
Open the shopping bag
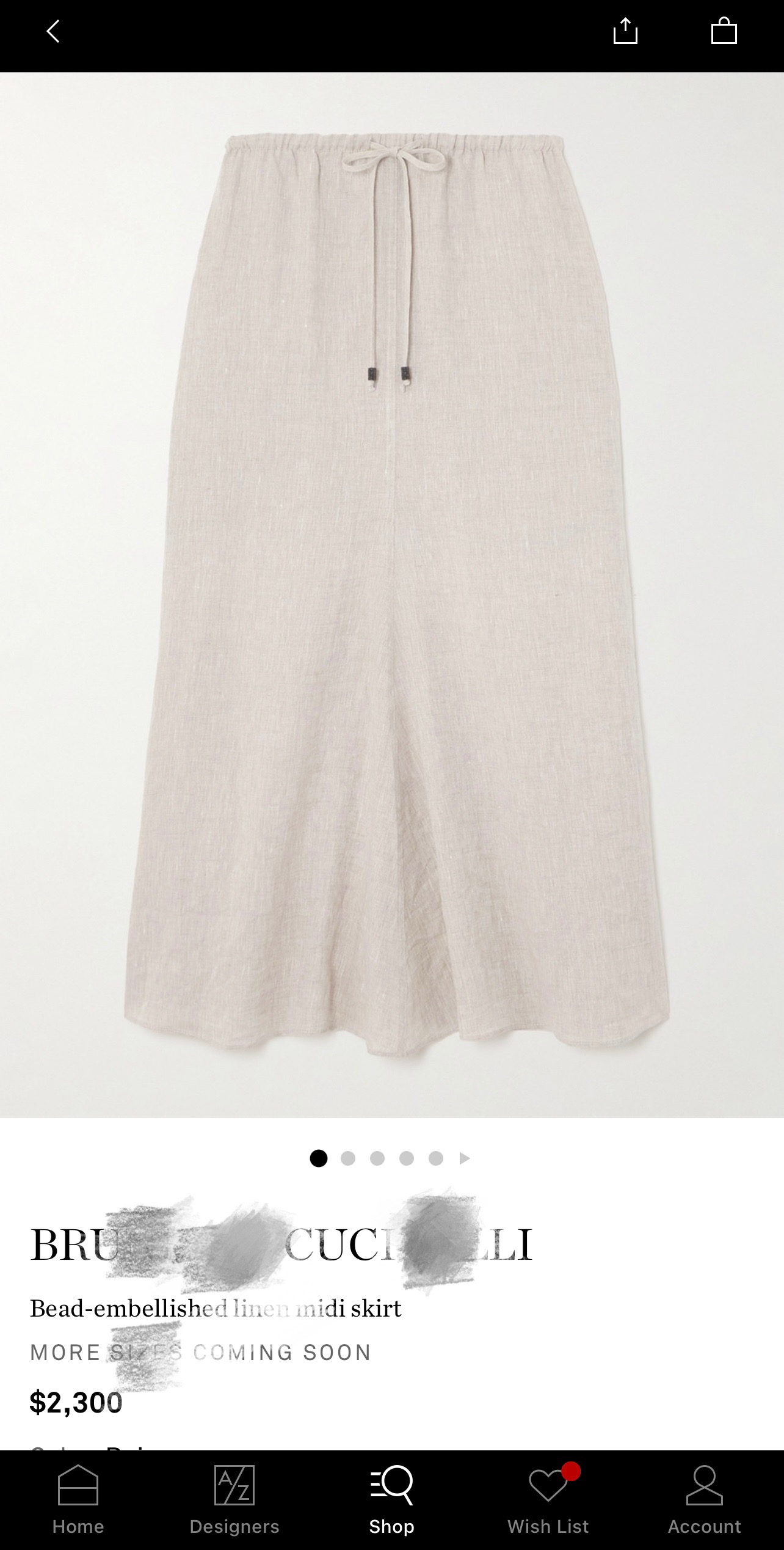(x=724, y=31)
